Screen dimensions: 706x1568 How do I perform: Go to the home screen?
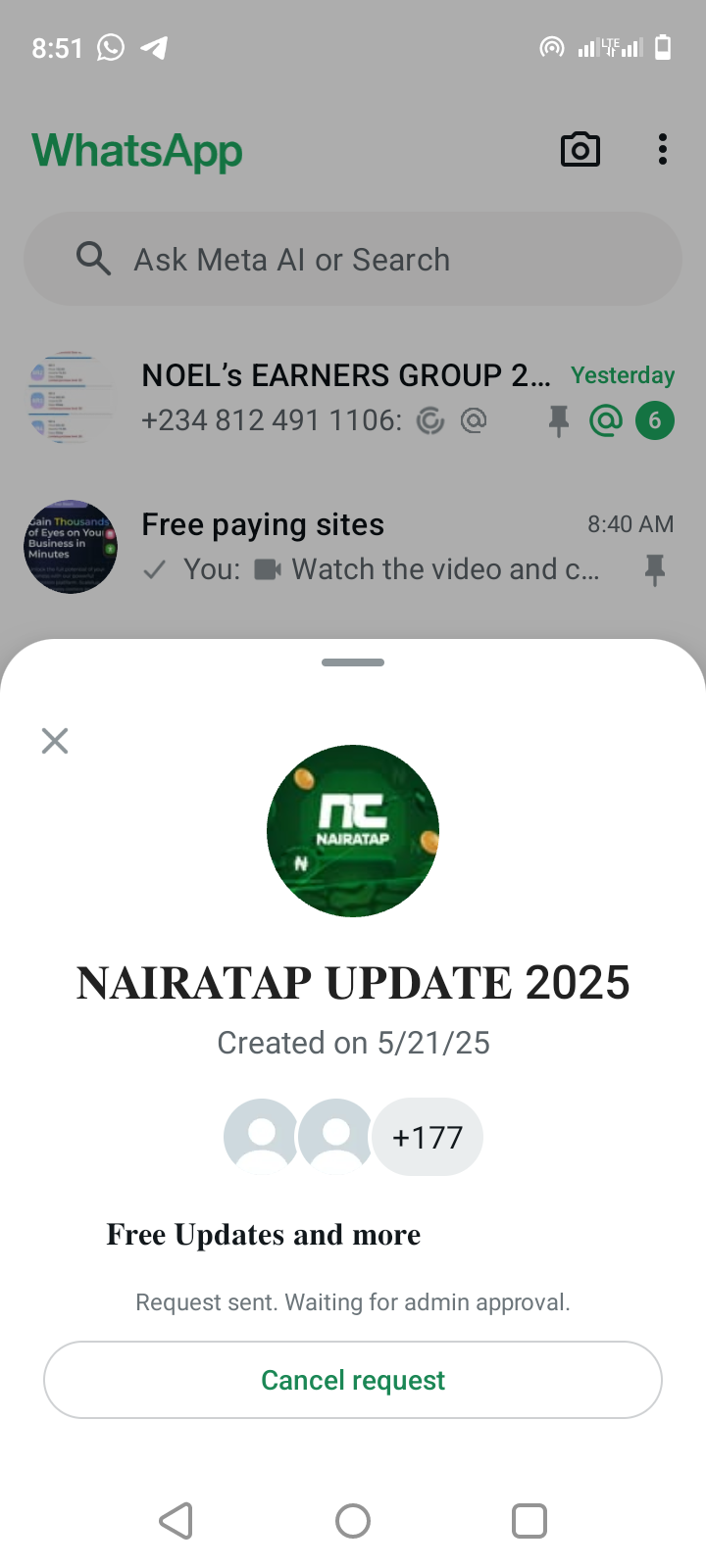point(353,1521)
